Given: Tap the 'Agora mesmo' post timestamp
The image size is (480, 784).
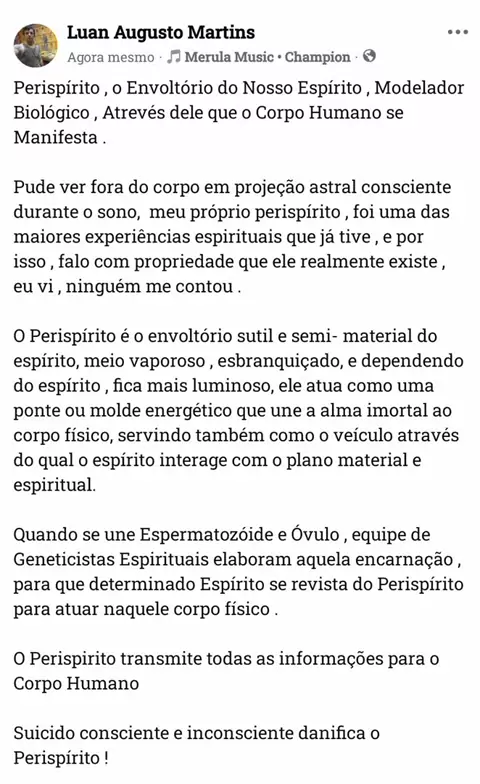Looking at the screenshot, I should pyautogui.click(x=110, y=58).
